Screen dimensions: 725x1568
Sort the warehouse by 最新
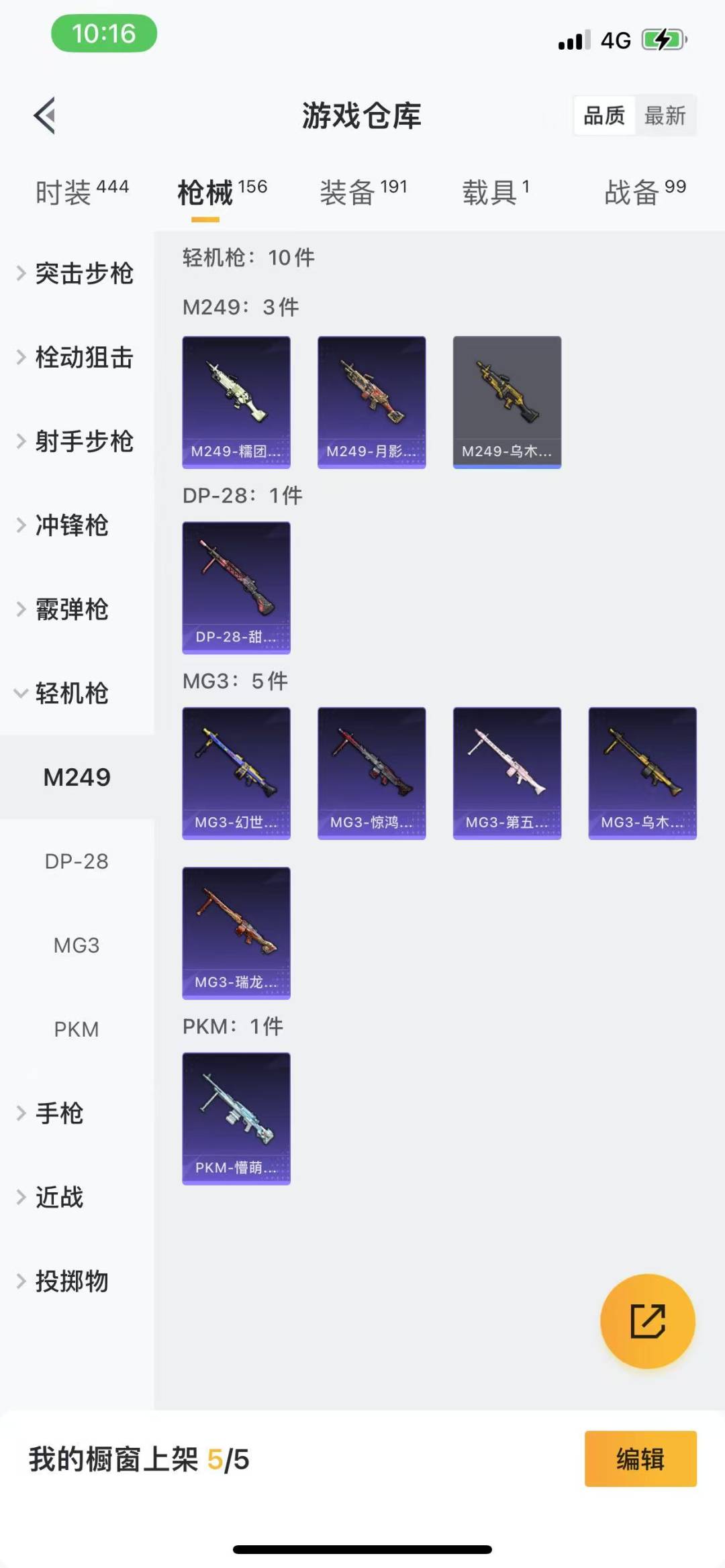tap(665, 116)
